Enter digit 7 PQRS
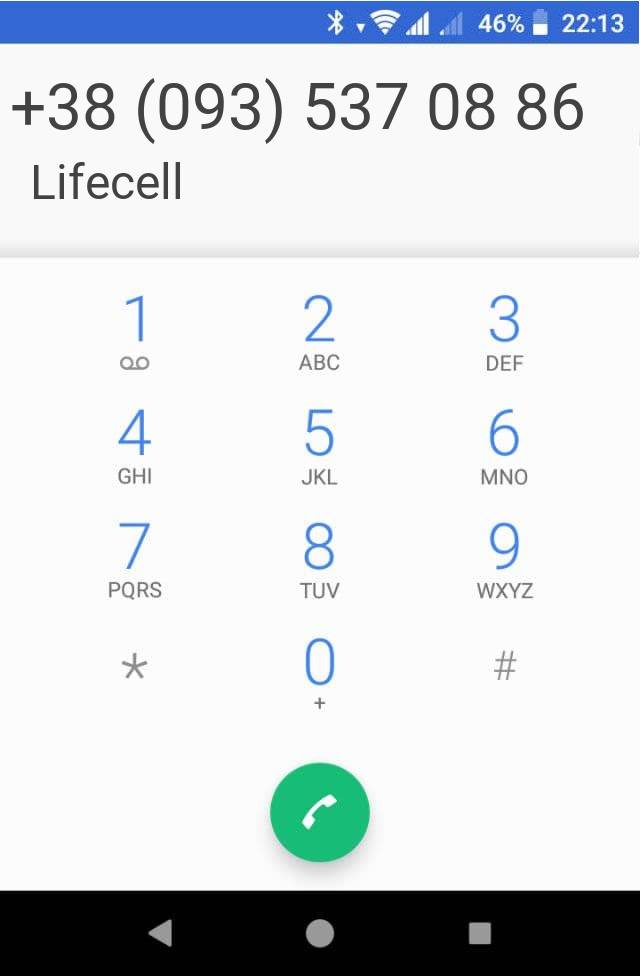 pyautogui.click(x=135, y=560)
